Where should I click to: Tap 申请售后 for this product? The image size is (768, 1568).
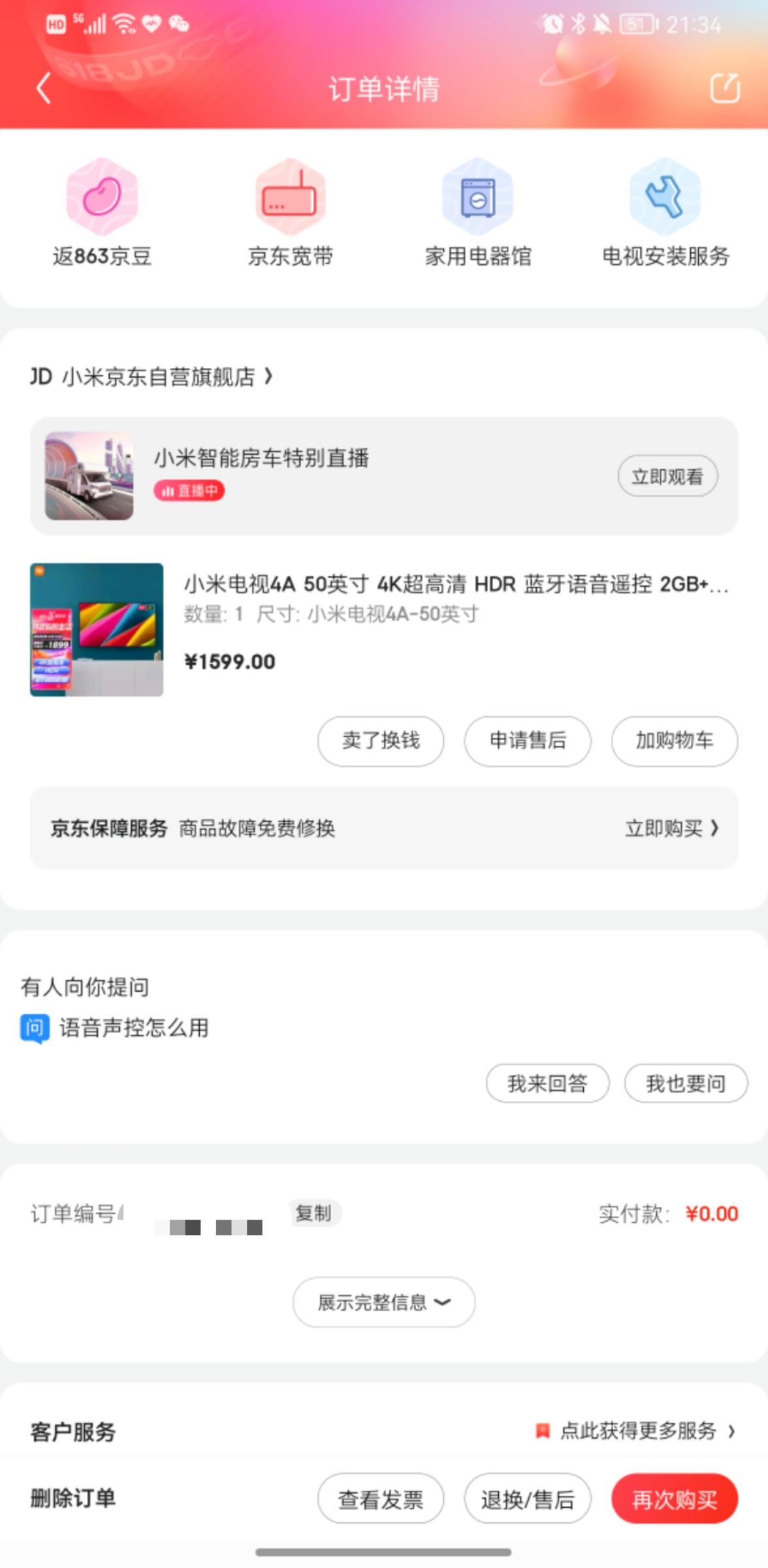click(x=528, y=741)
